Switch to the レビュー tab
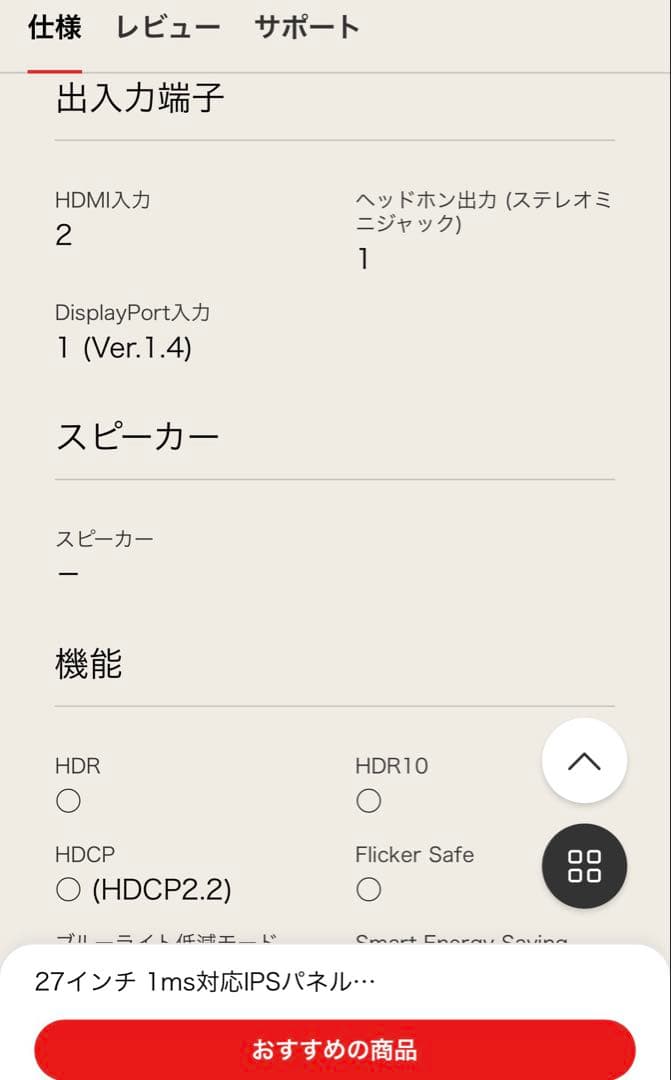This screenshot has width=671, height=1080. point(168,27)
